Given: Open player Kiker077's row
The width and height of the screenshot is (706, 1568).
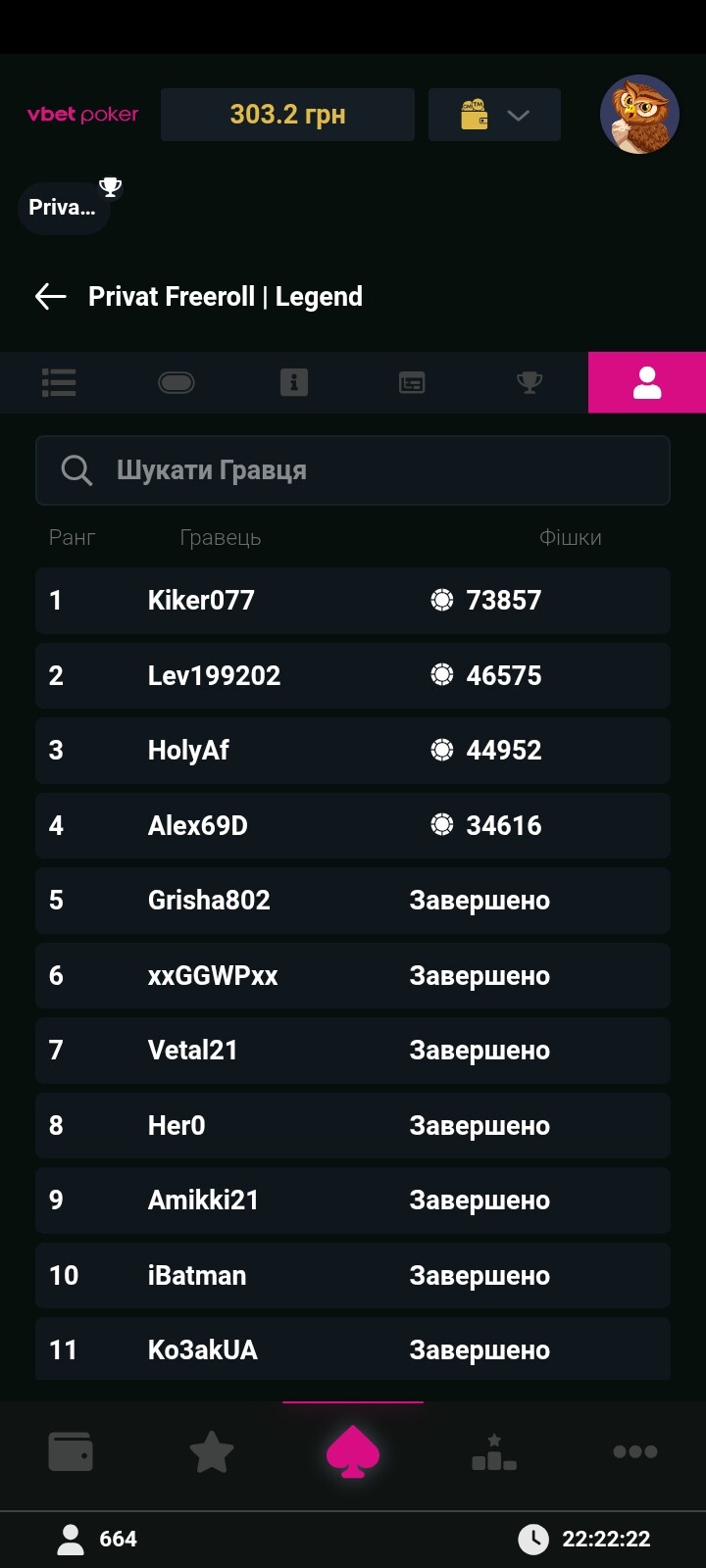Looking at the screenshot, I should tap(353, 600).
